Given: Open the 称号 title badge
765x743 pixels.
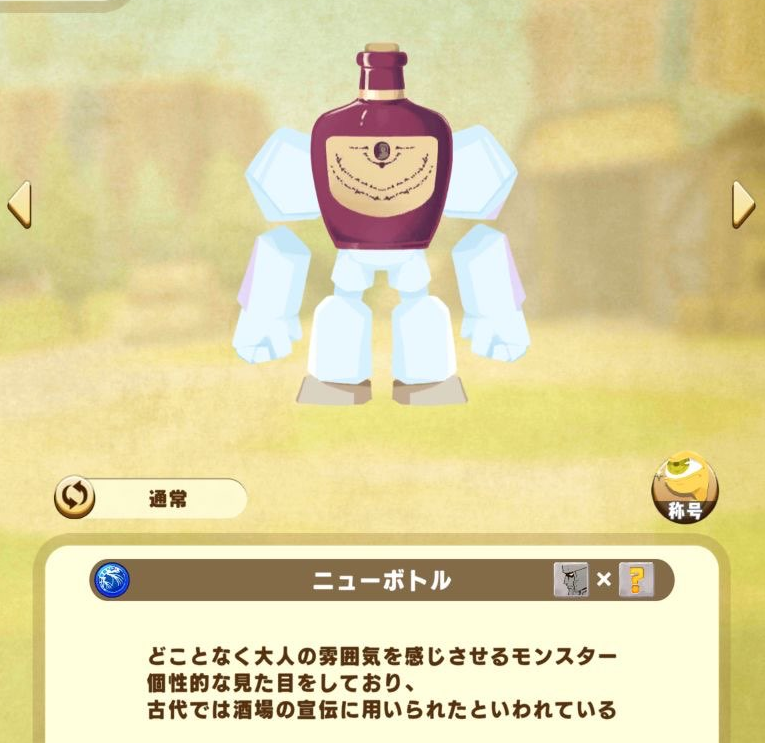Looking at the screenshot, I should (685, 489).
